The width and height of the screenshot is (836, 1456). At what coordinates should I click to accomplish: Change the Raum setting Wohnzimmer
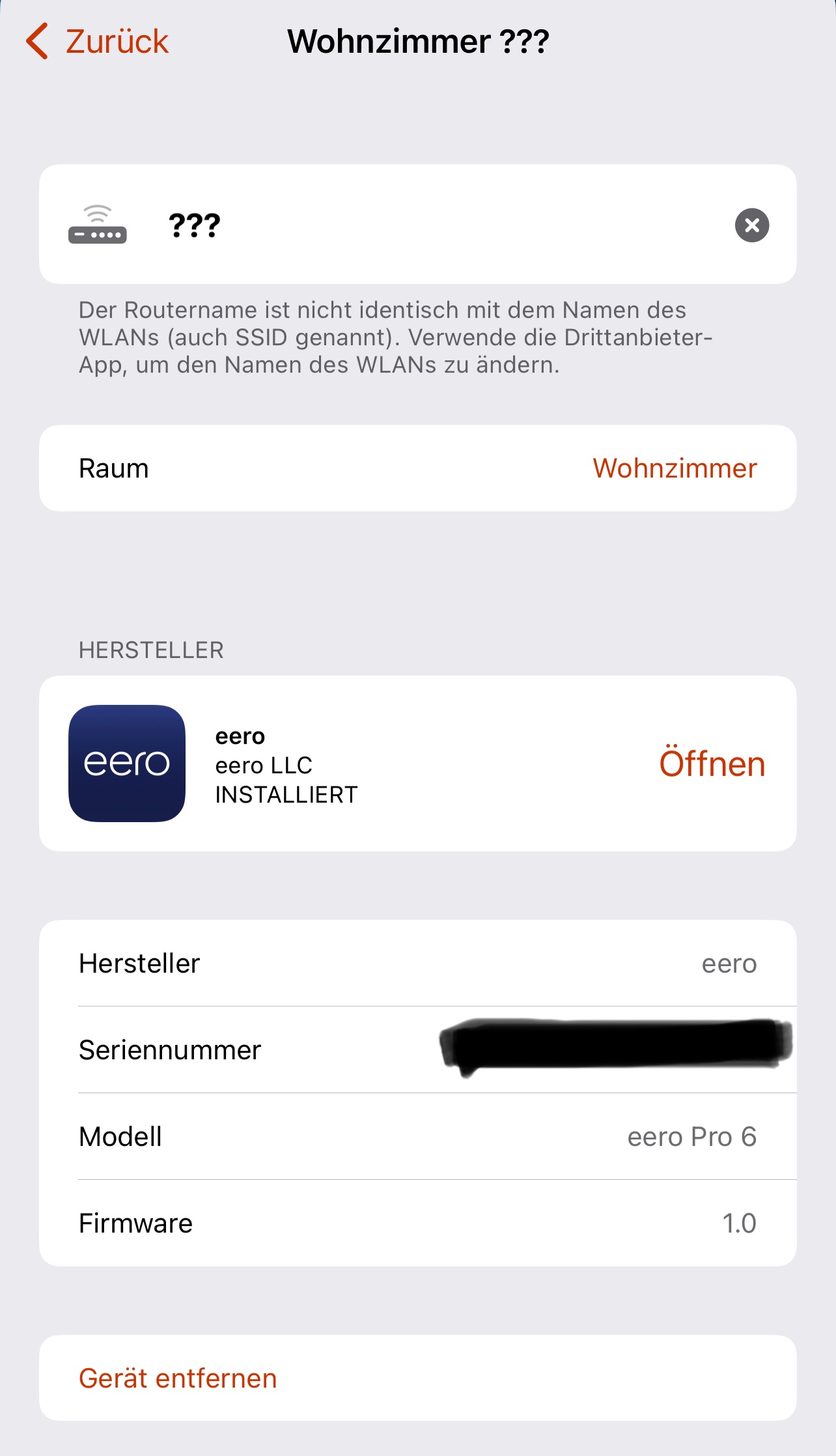pyautogui.click(x=674, y=468)
